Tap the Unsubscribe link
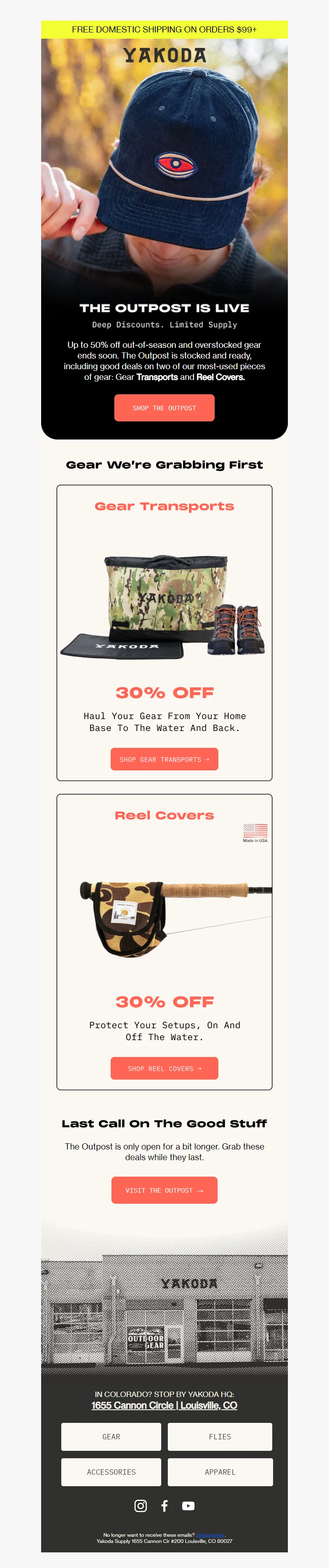329x1568 pixels. (x=210, y=1535)
